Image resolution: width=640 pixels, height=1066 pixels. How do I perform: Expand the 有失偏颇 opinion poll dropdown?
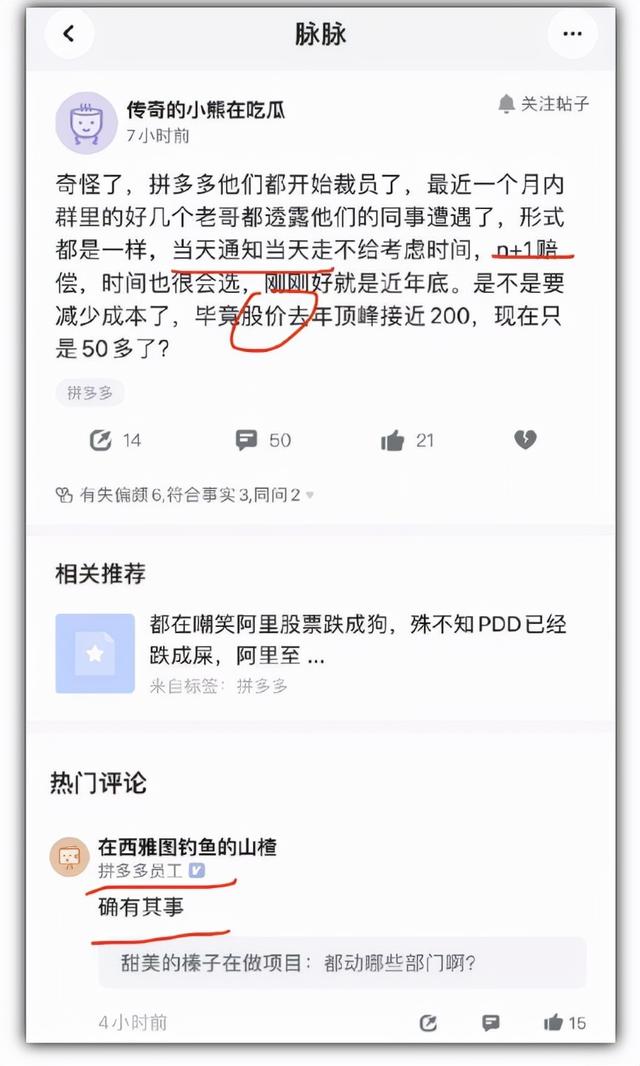[x=309, y=495]
